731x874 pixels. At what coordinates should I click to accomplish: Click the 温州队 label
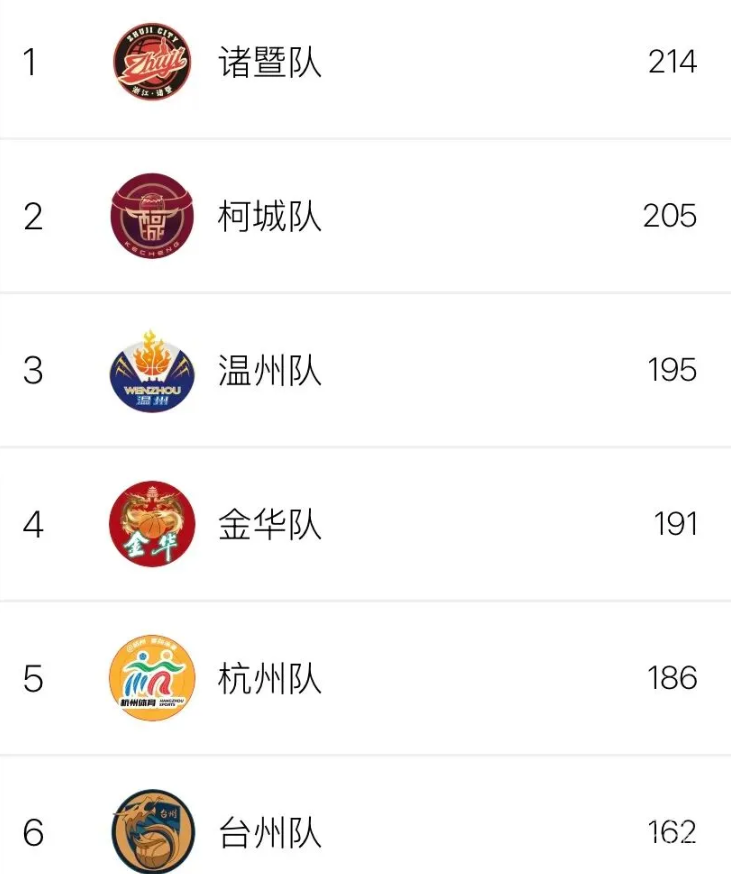pos(268,370)
